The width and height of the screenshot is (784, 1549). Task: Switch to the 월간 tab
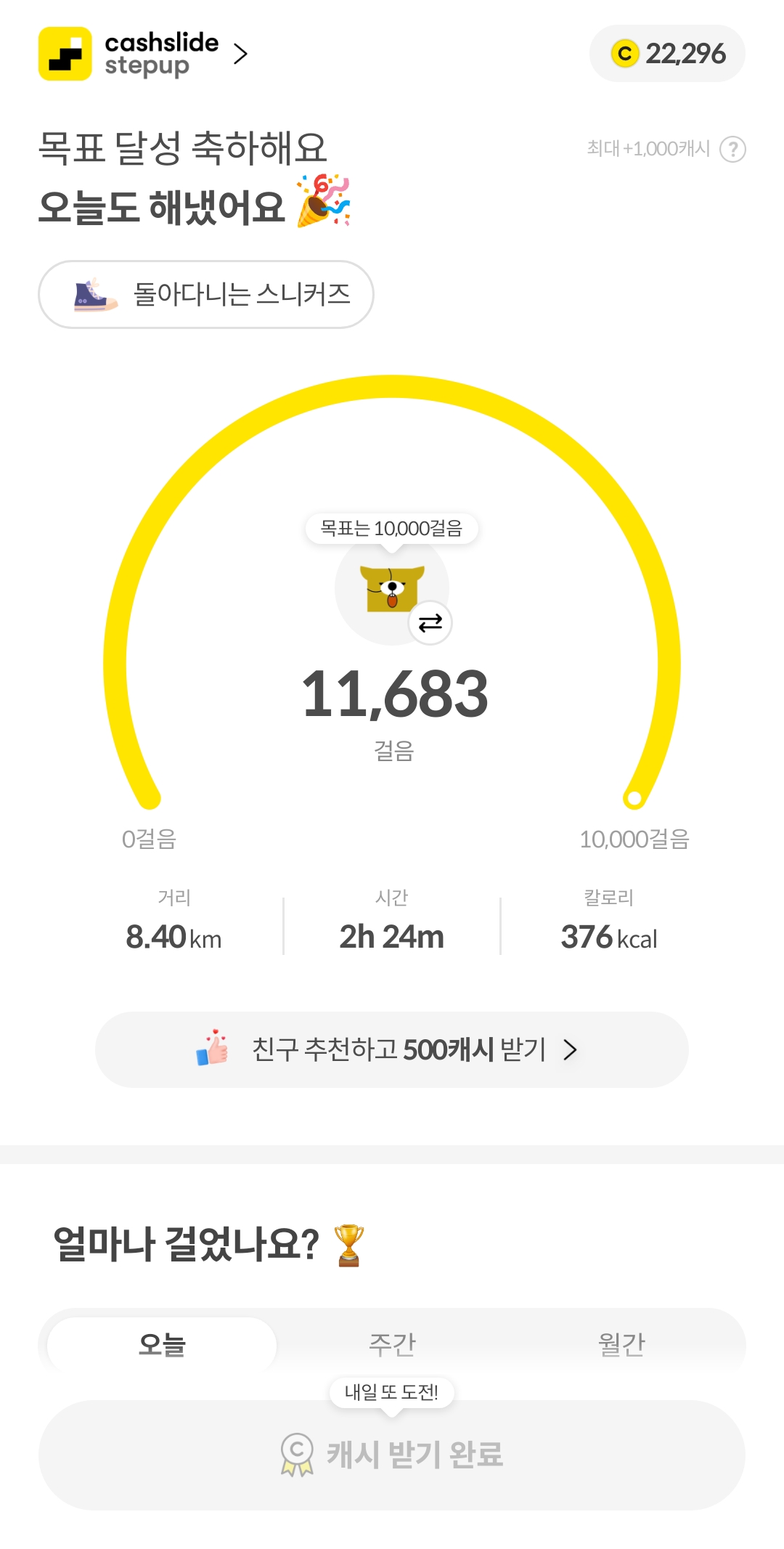click(x=621, y=1344)
